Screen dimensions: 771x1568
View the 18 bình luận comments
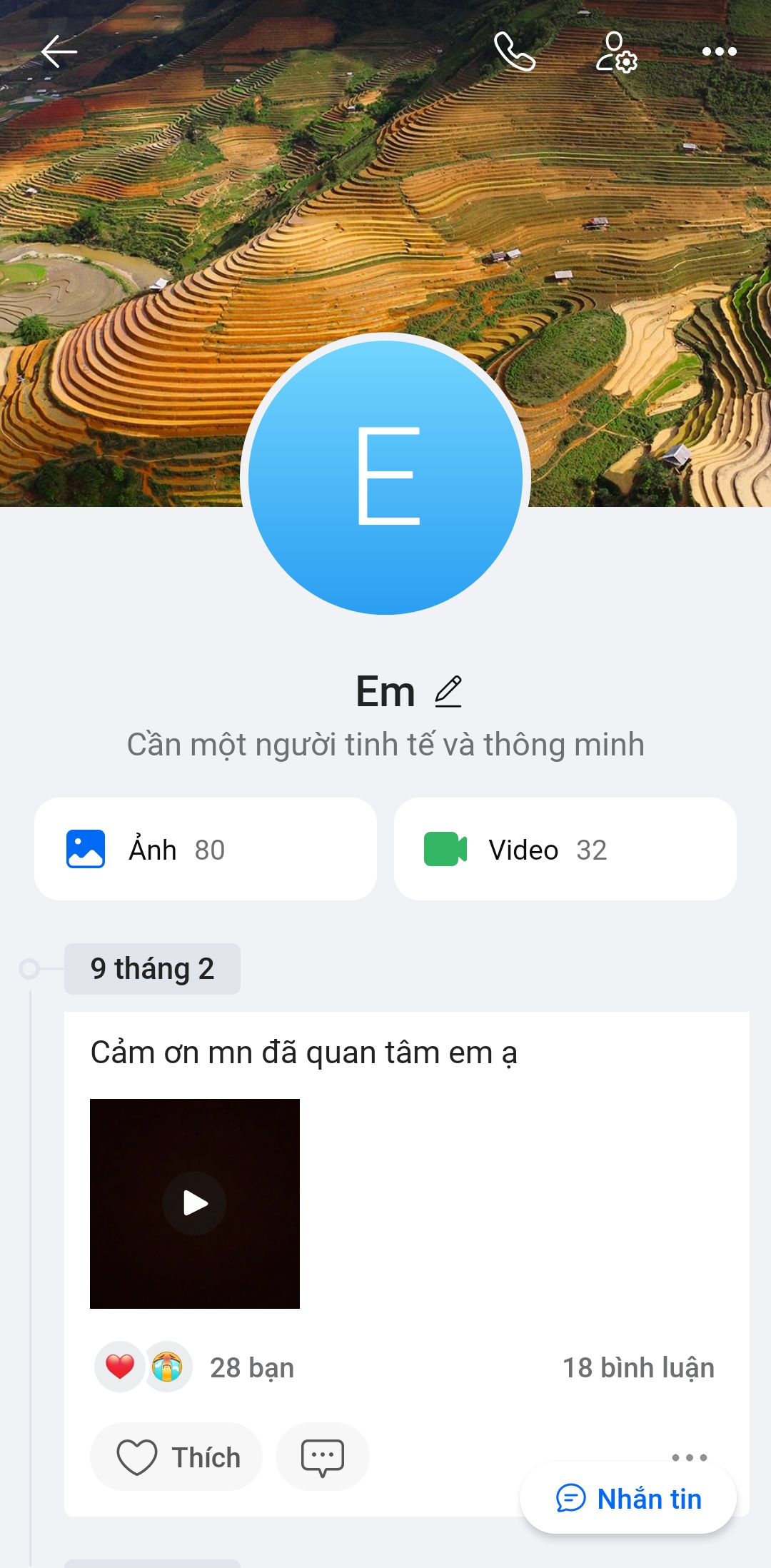(x=638, y=1367)
